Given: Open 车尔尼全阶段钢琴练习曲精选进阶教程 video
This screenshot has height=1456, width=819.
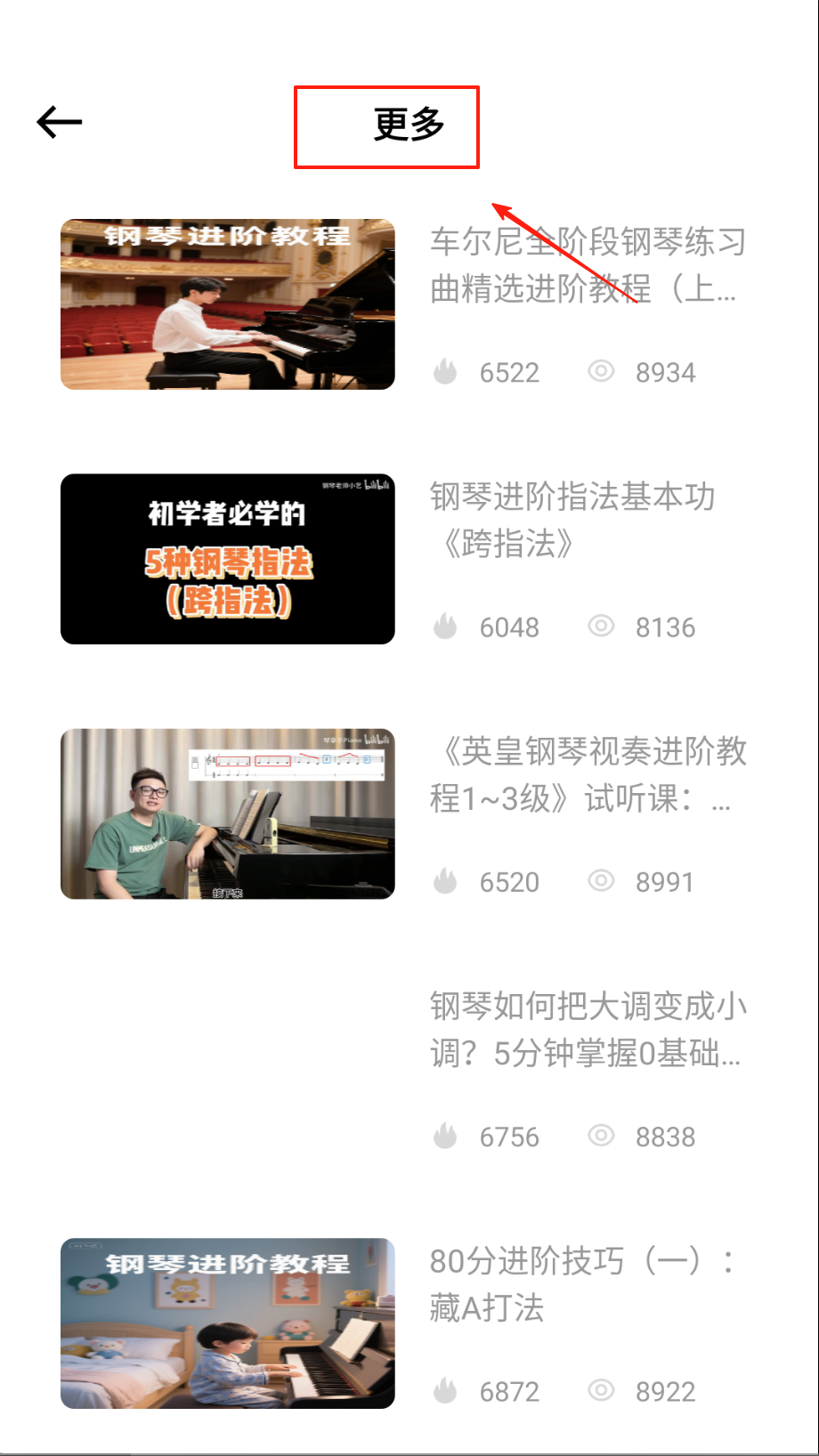Looking at the screenshot, I should tap(587, 265).
